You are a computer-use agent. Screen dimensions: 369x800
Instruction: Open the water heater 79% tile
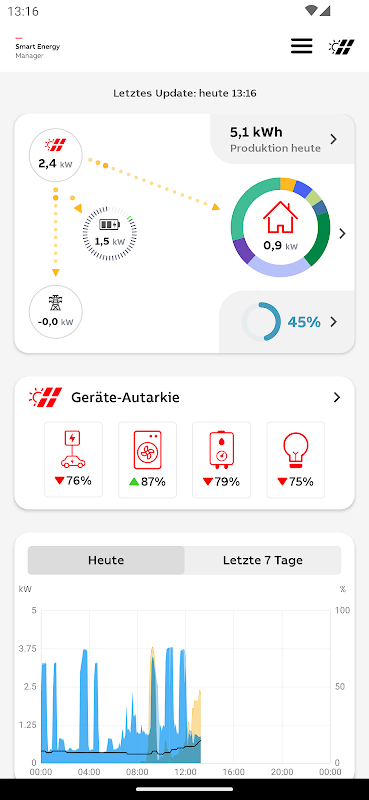point(222,460)
